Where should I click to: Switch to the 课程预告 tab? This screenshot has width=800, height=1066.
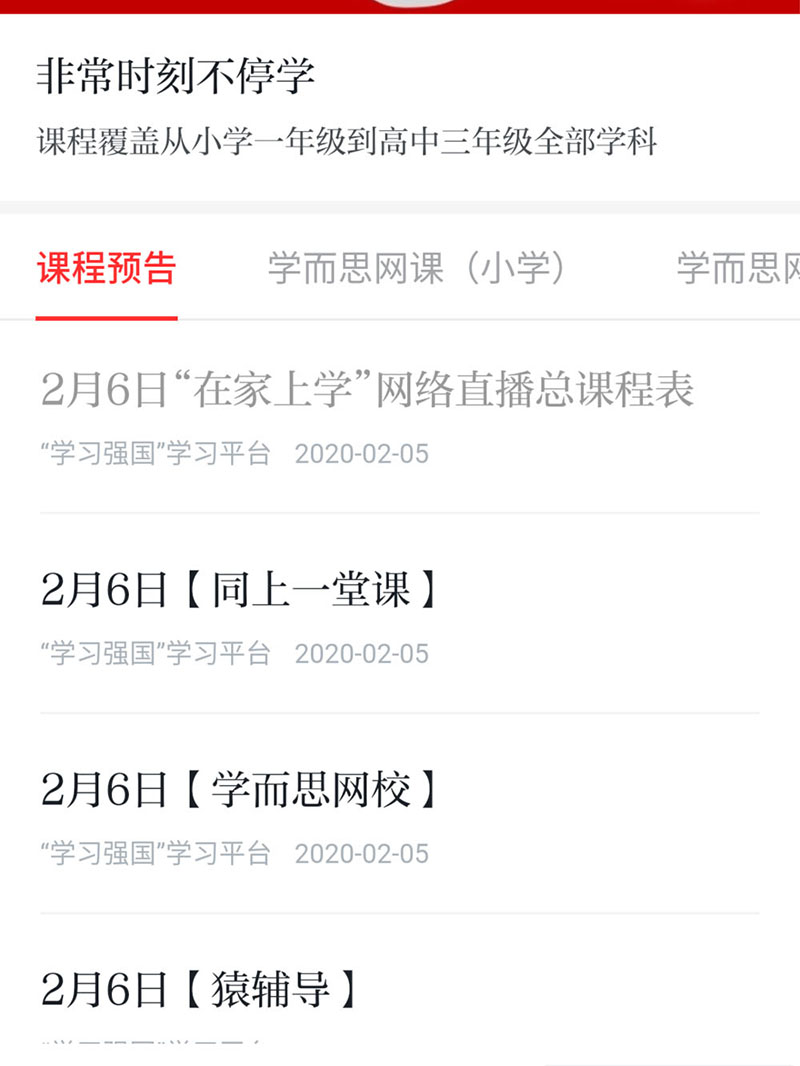(x=107, y=269)
